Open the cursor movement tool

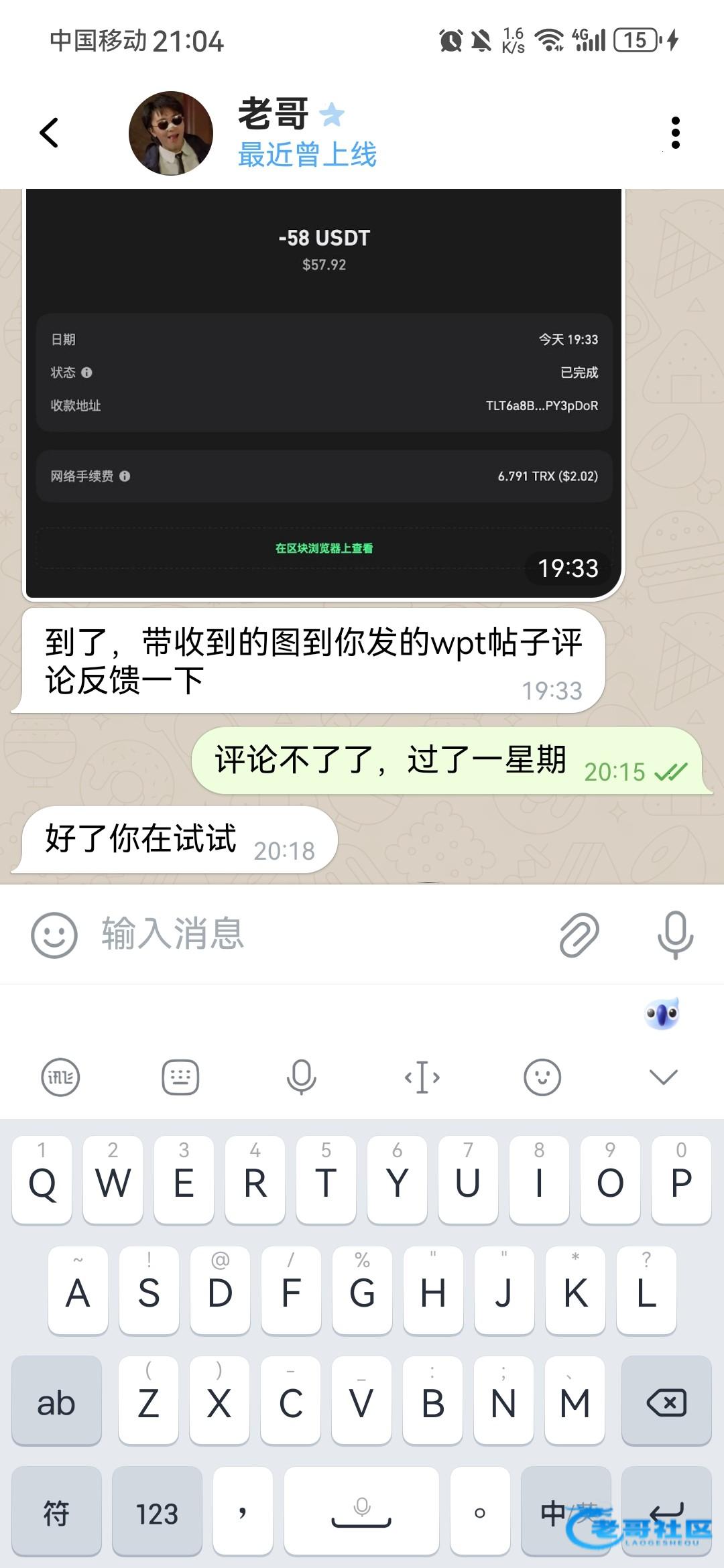pos(422,1077)
